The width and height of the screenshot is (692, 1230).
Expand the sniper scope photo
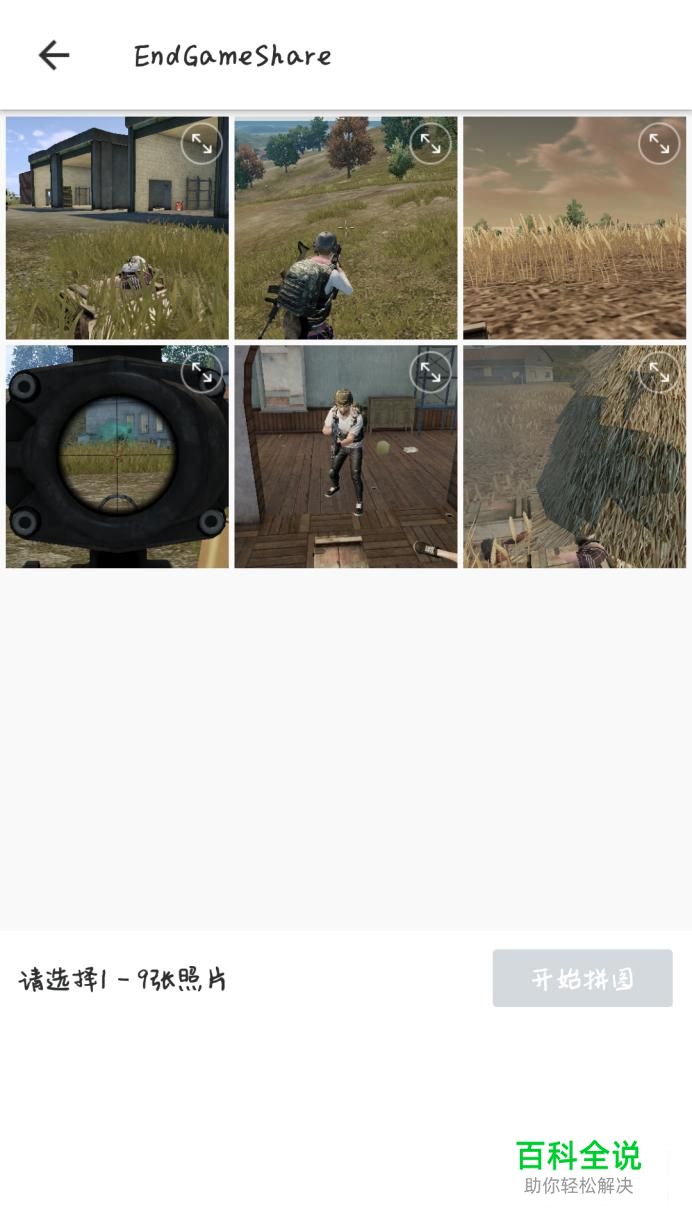tap(202, 373)
